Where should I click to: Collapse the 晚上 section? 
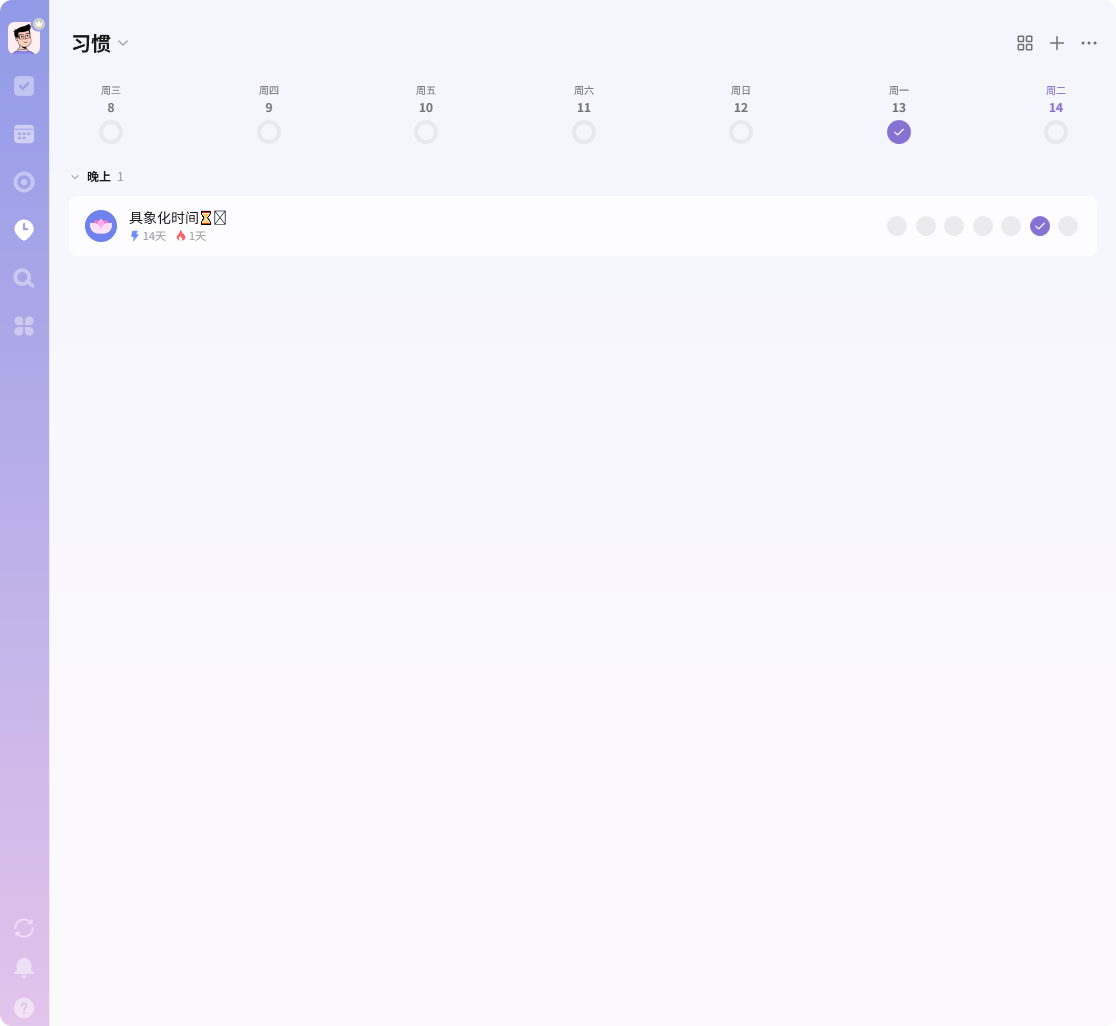pyautogui.click(x=75, y=177)
